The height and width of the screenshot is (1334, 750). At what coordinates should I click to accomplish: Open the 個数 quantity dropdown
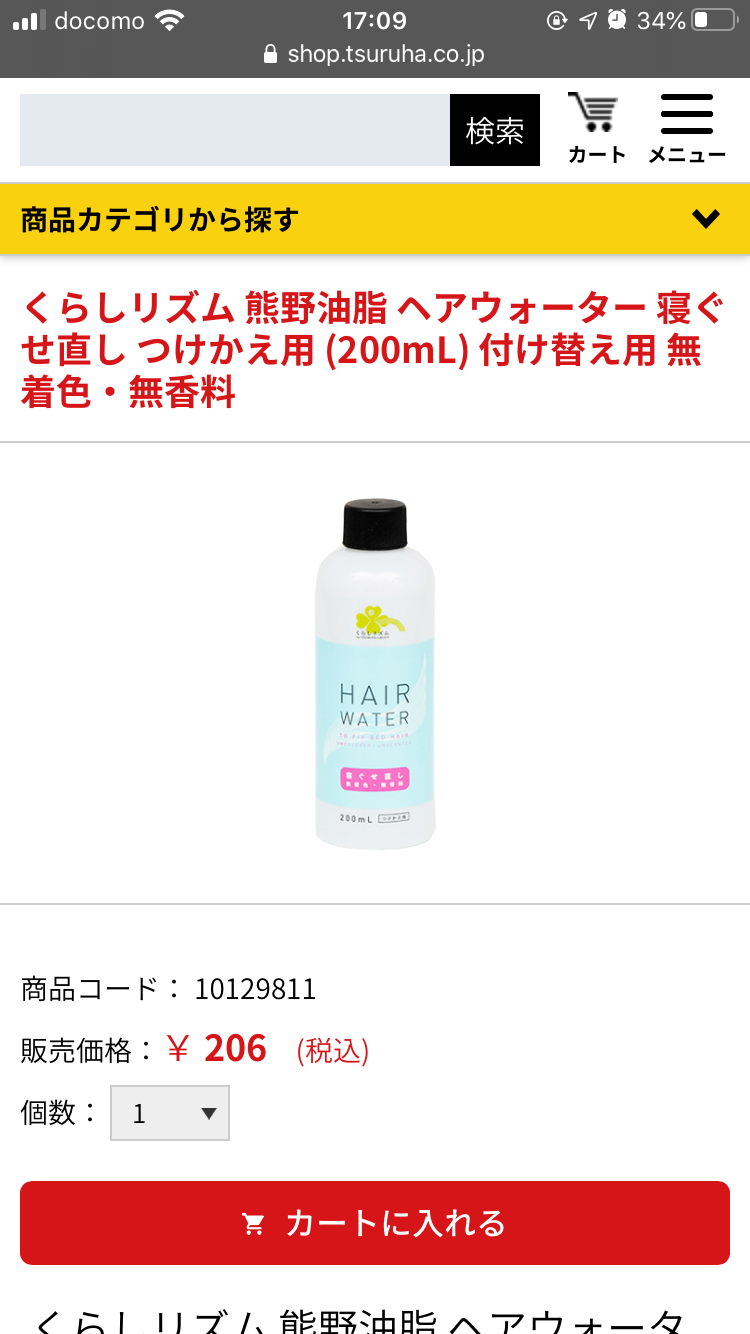[170, 1113]
